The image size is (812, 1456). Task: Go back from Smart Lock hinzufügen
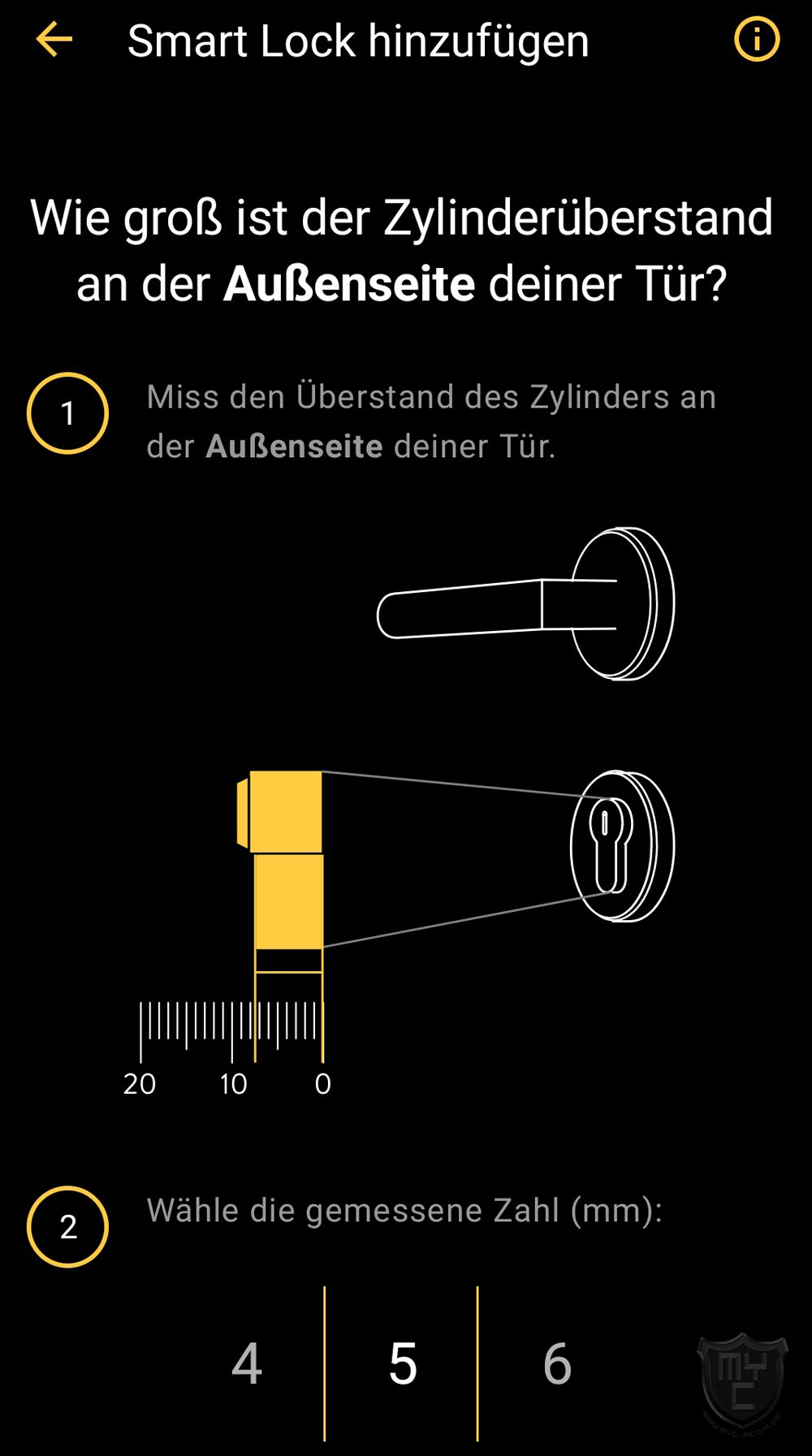pos(54,40)
